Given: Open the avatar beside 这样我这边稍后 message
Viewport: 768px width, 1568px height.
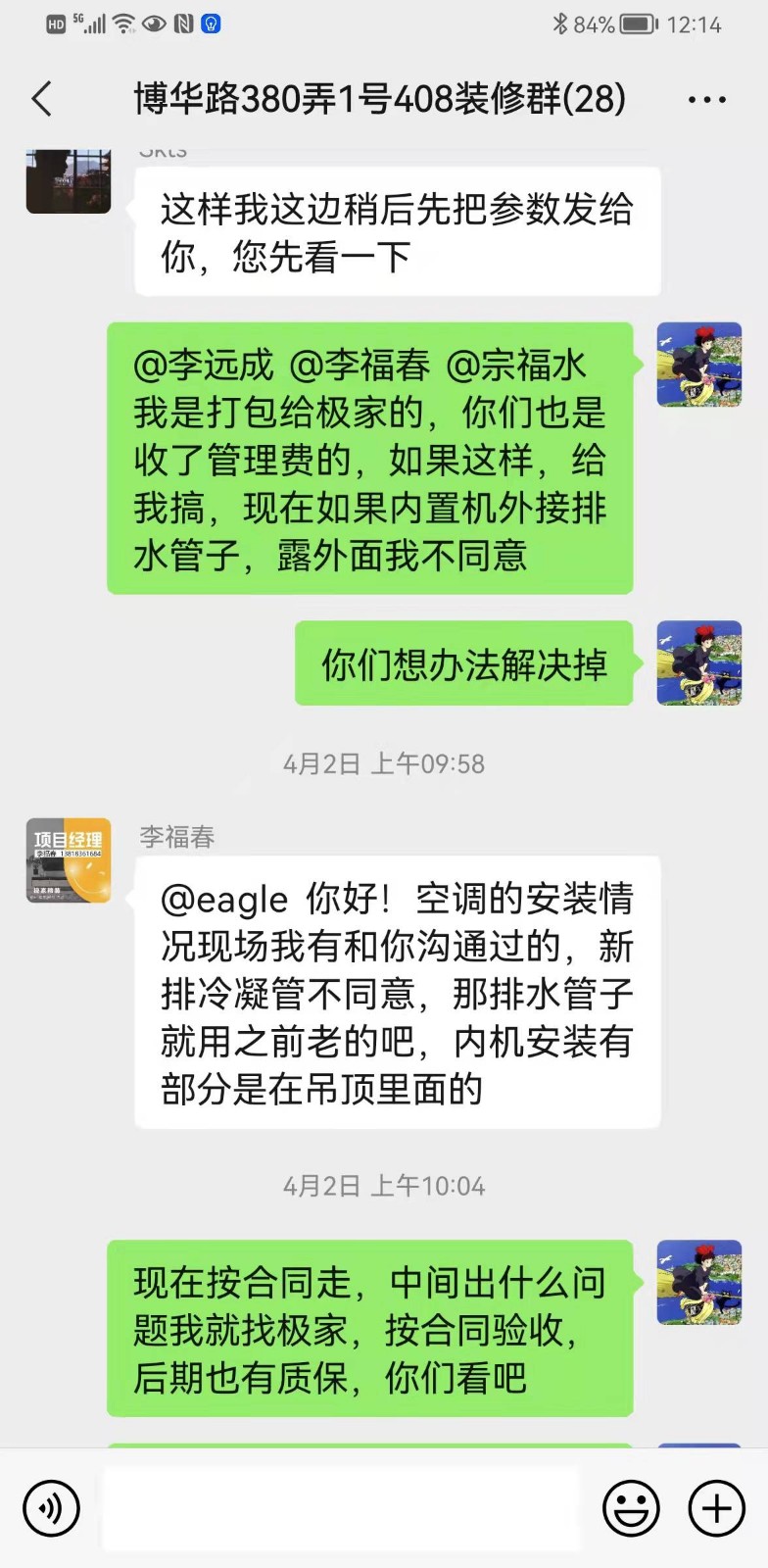Looking at the screenshot, I should (x=69, y=182).
